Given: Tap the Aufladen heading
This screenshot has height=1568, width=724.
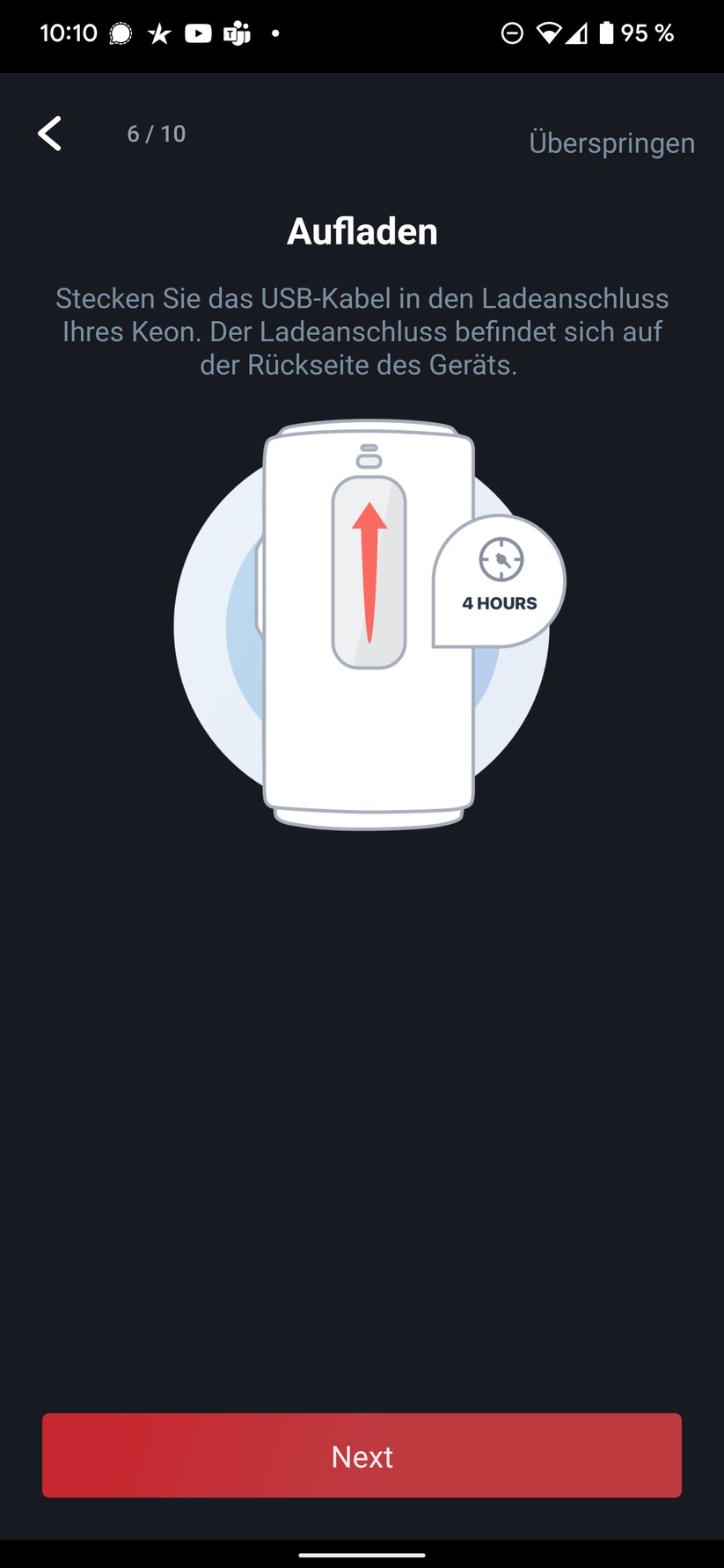Looking at the screenshot, I should point(362,230).
